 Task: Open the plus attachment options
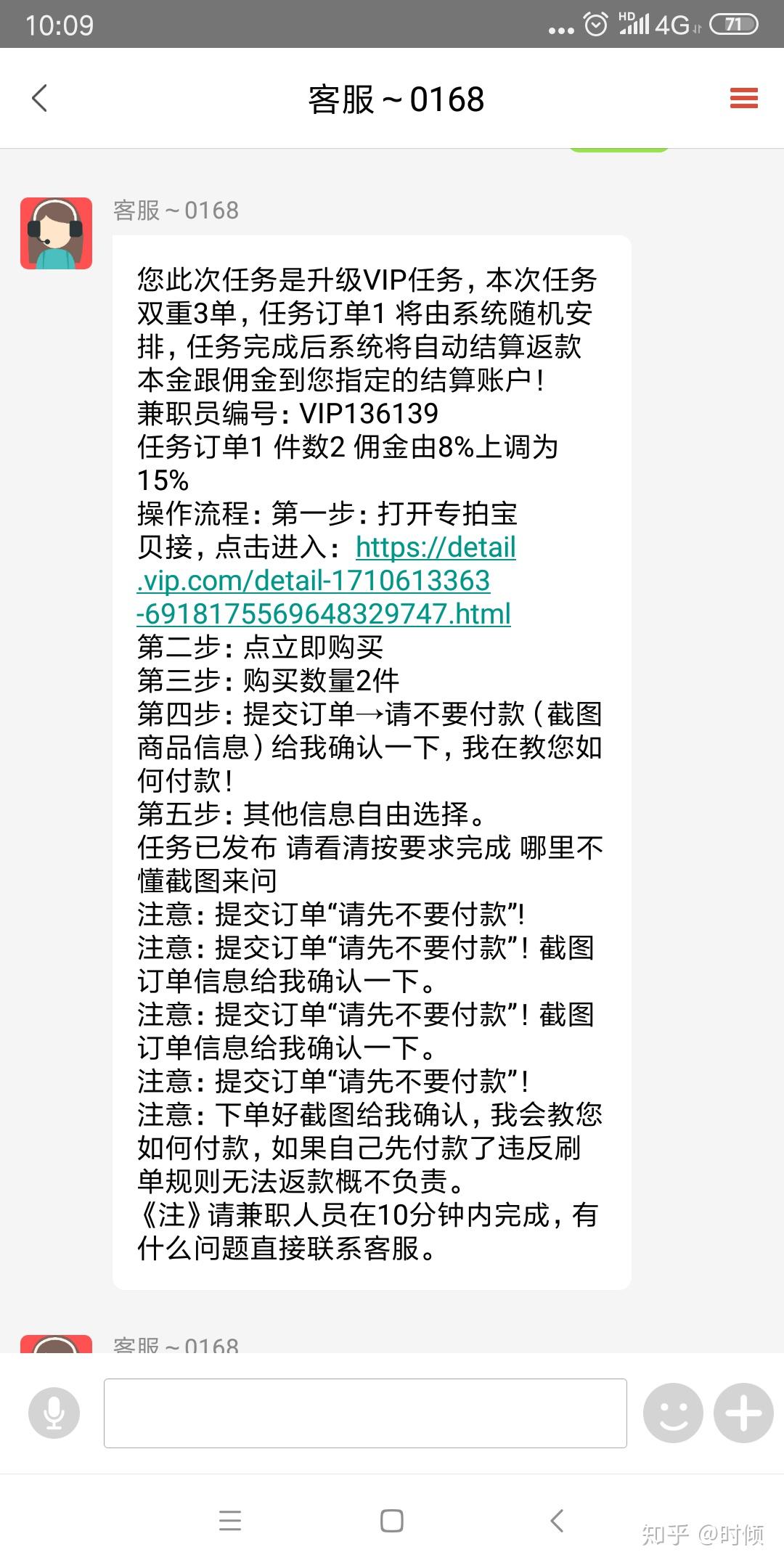pyautogui.click(x=743, y=1413)
